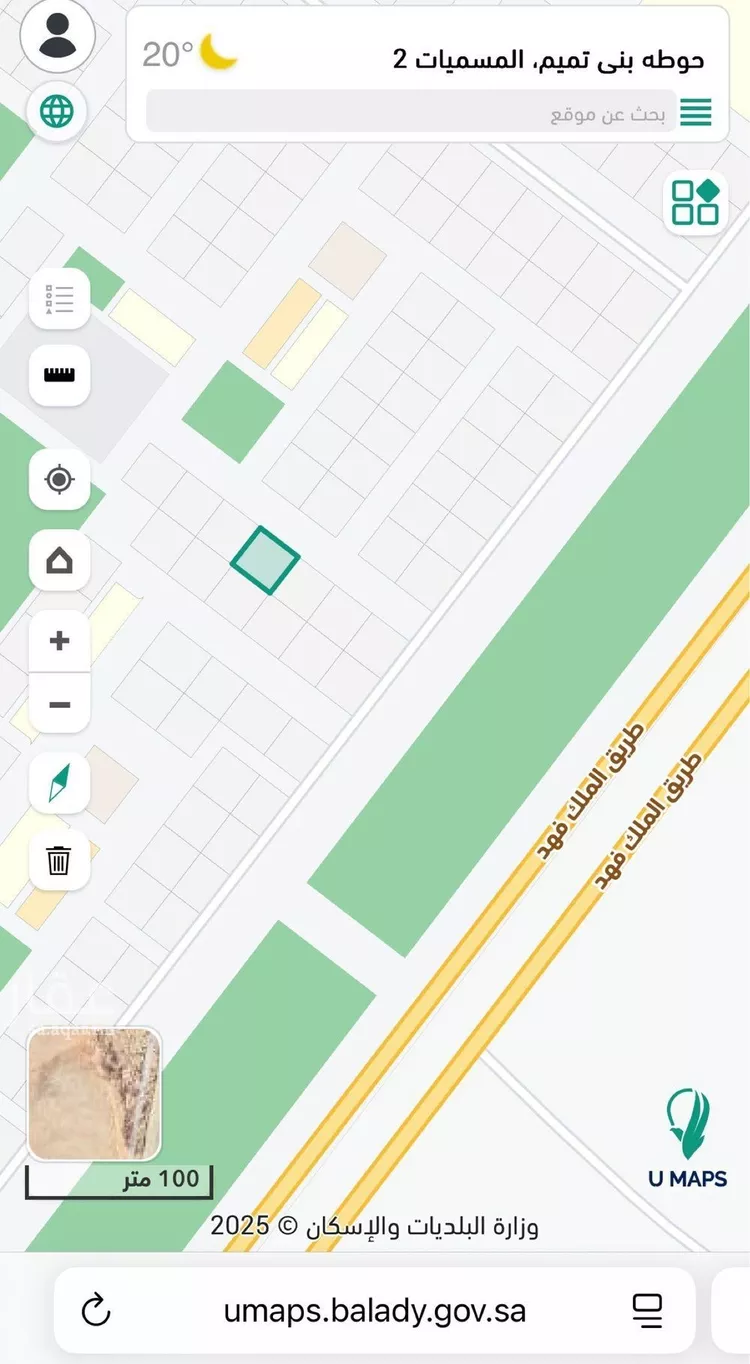Open the map layers widget button
Viewport: 750px width, 1364px height.
tap(696, 202)
